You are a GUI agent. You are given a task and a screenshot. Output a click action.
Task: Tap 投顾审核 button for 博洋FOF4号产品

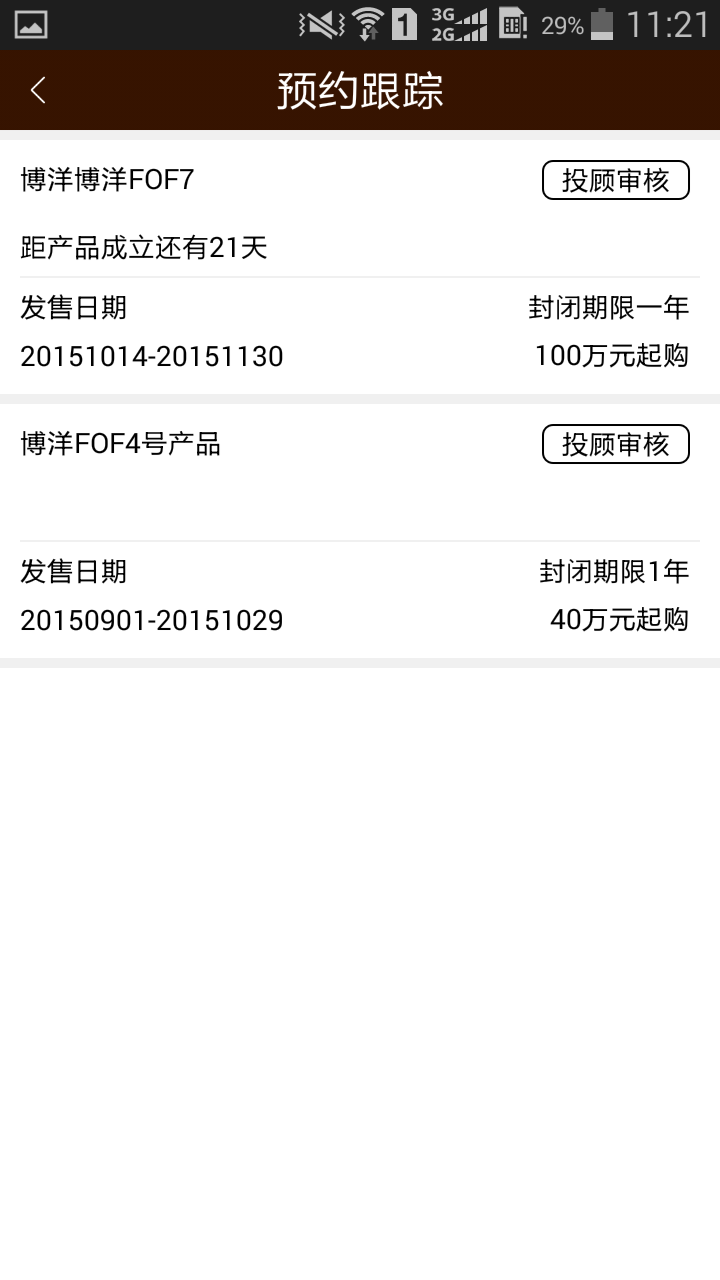click(x=615, y=445)
